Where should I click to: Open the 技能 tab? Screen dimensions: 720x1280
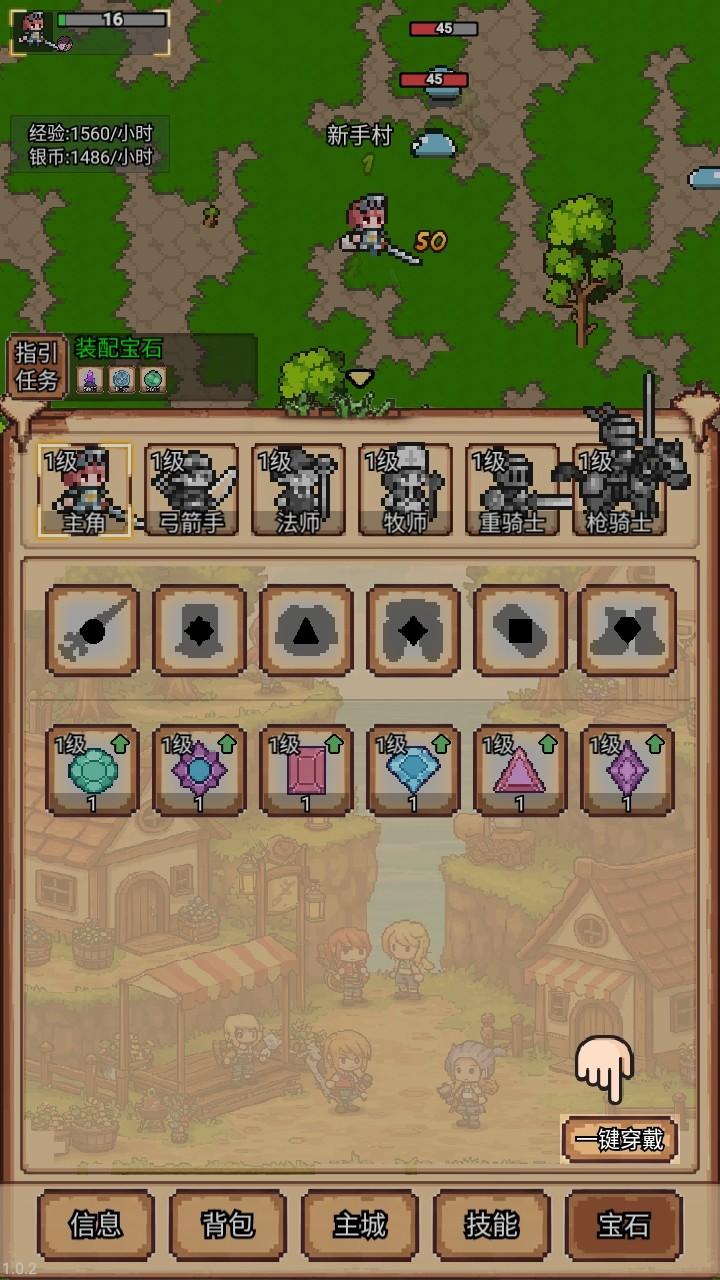point(492,1225)
